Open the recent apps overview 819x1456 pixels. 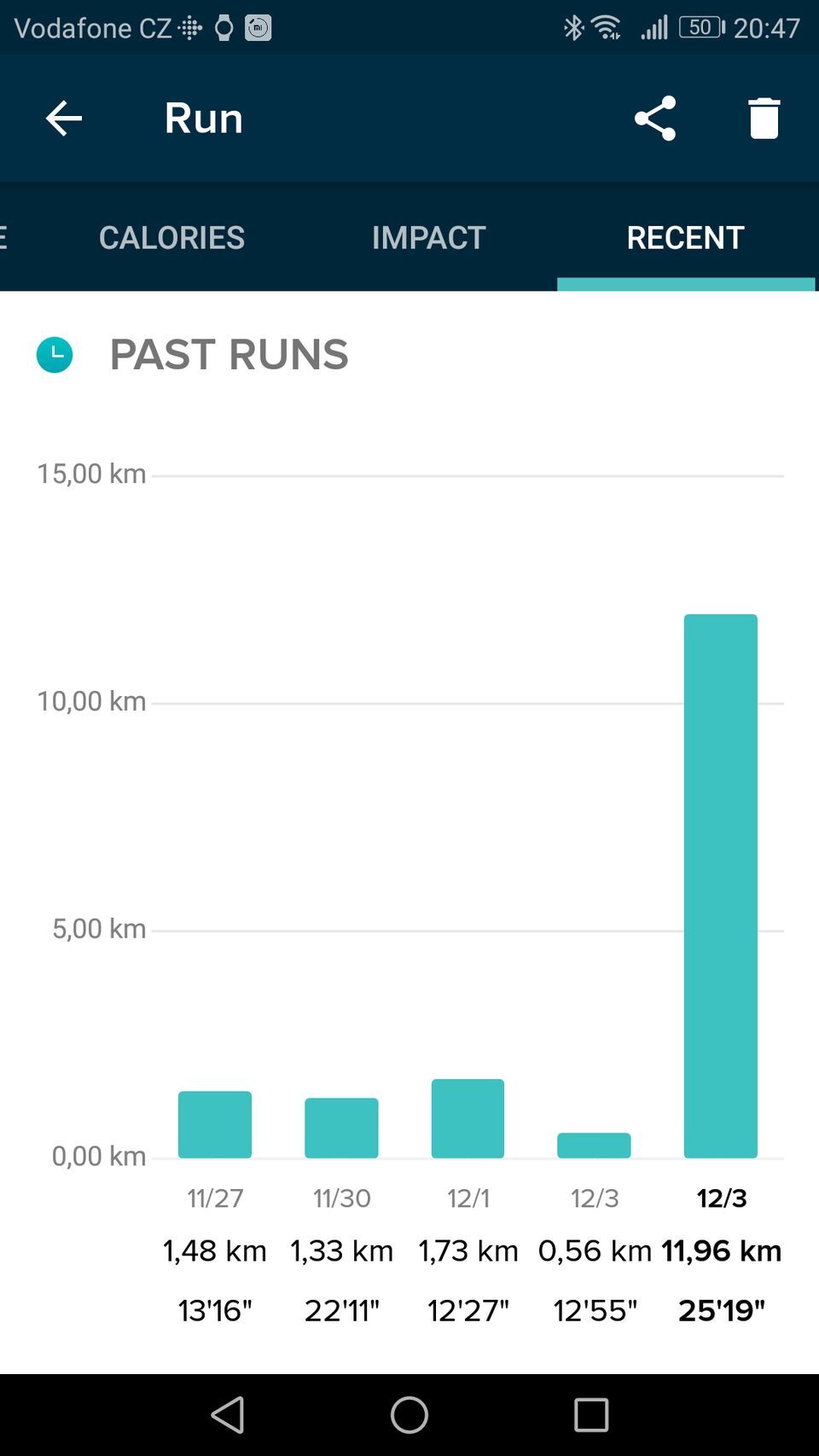(x=591, y=1414)
